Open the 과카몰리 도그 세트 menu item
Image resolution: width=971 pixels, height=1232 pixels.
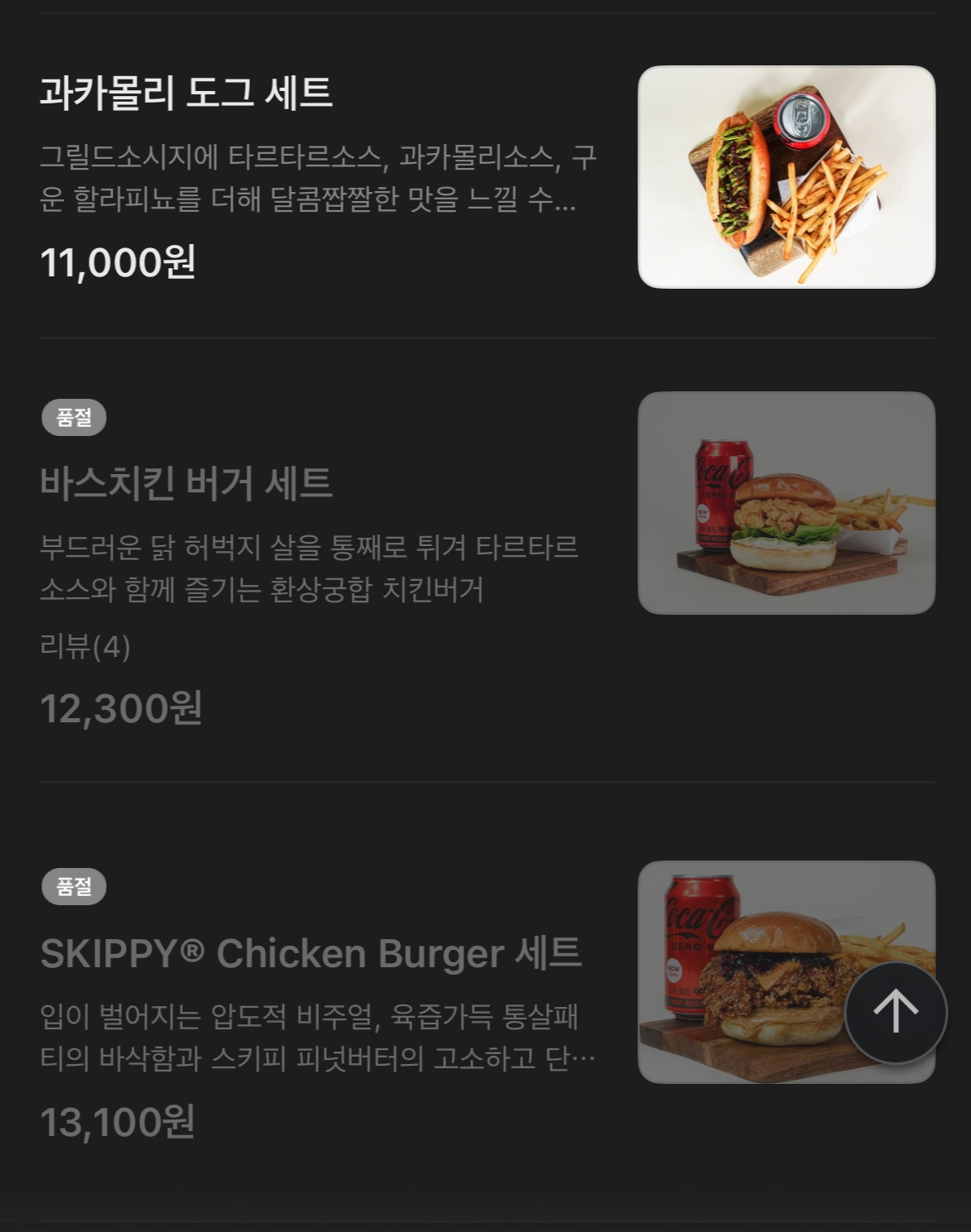tap(186, 92)
